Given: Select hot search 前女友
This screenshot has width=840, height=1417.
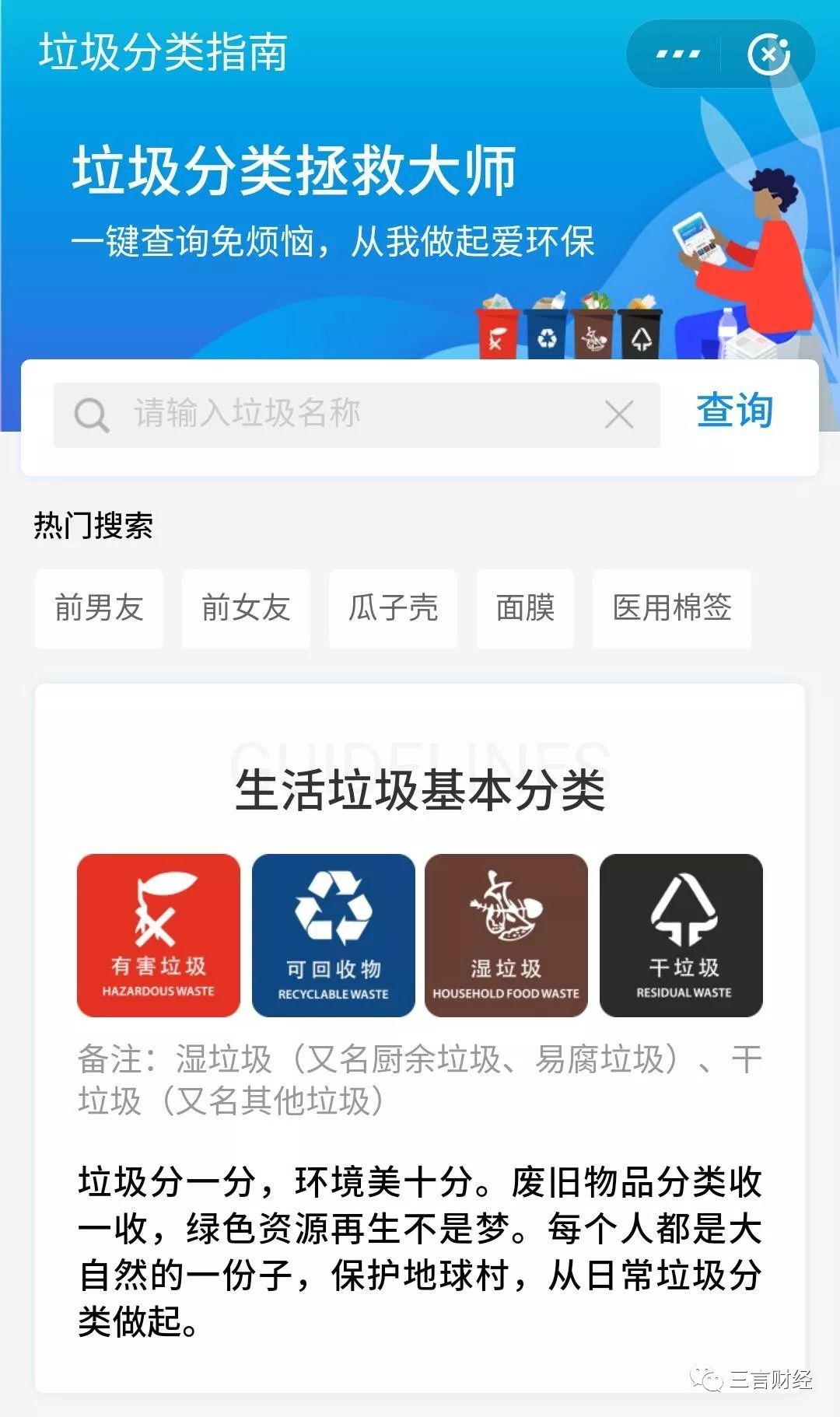Looking at the screenshot, I should tap(246, 608).
